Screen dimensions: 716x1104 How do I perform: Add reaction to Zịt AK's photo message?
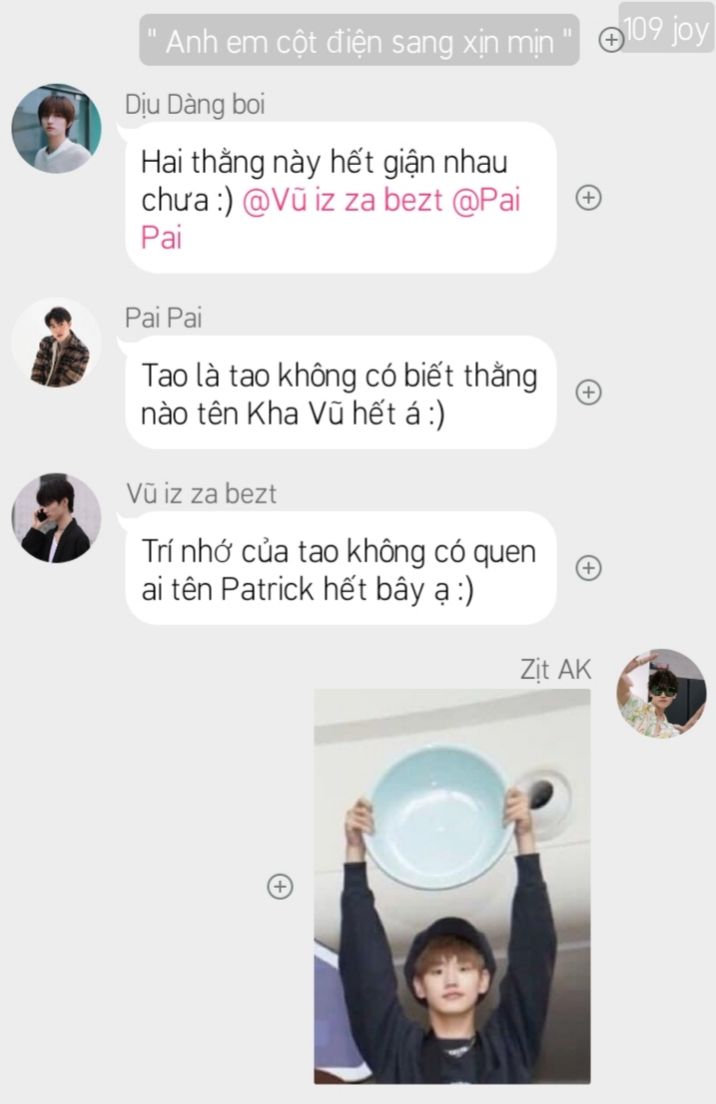point(281,886)
